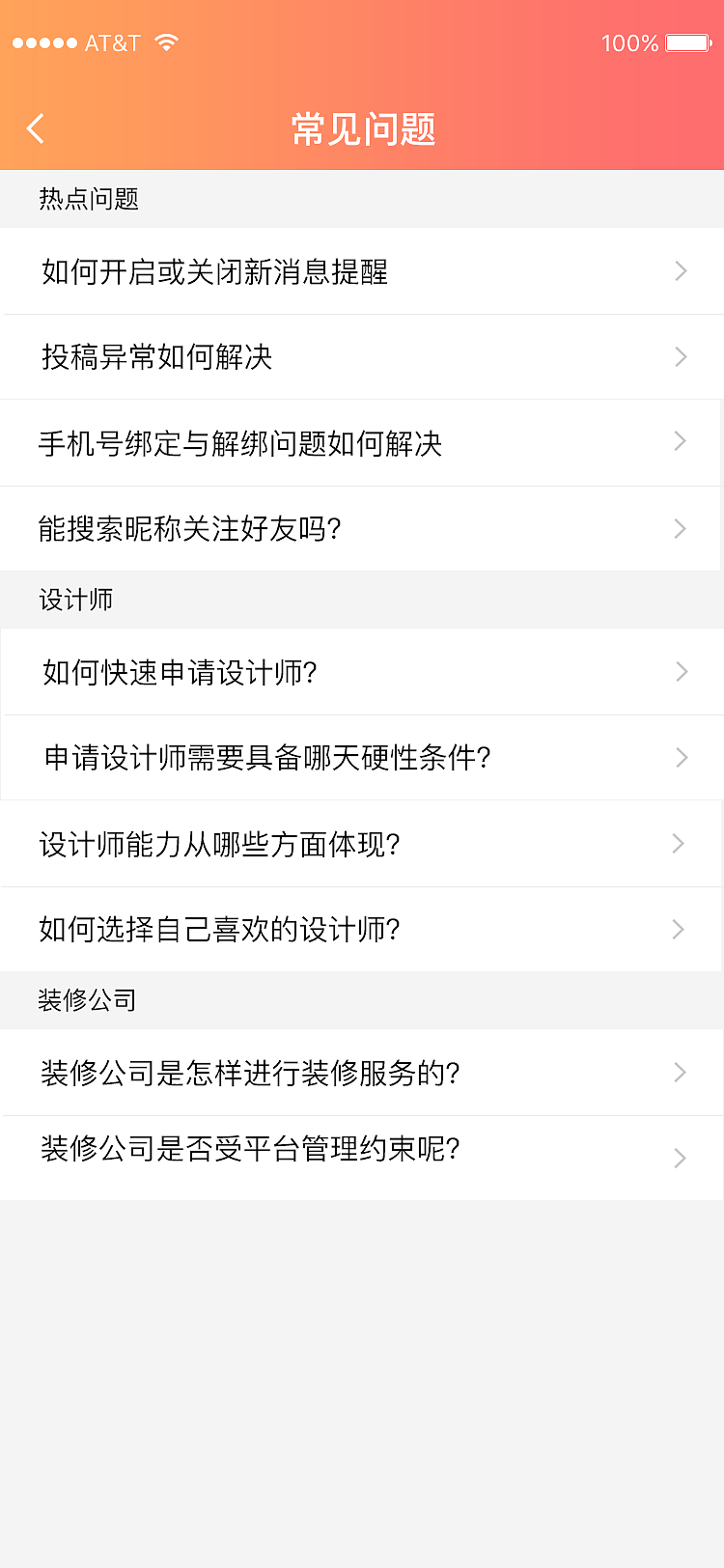Open 手机号绑定与解绑问题如何解决 row

pyautogui.click(x=362, y=443)
